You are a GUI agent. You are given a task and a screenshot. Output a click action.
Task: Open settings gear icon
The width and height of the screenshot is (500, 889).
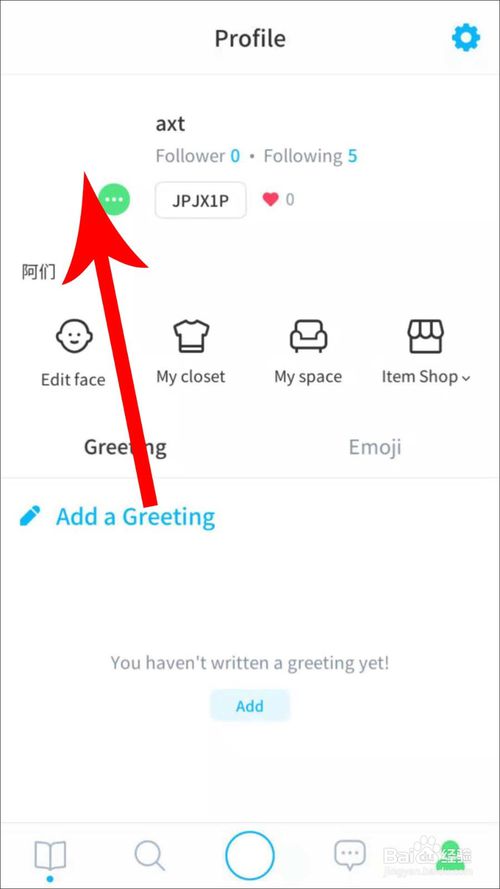[x=465, y=39]
